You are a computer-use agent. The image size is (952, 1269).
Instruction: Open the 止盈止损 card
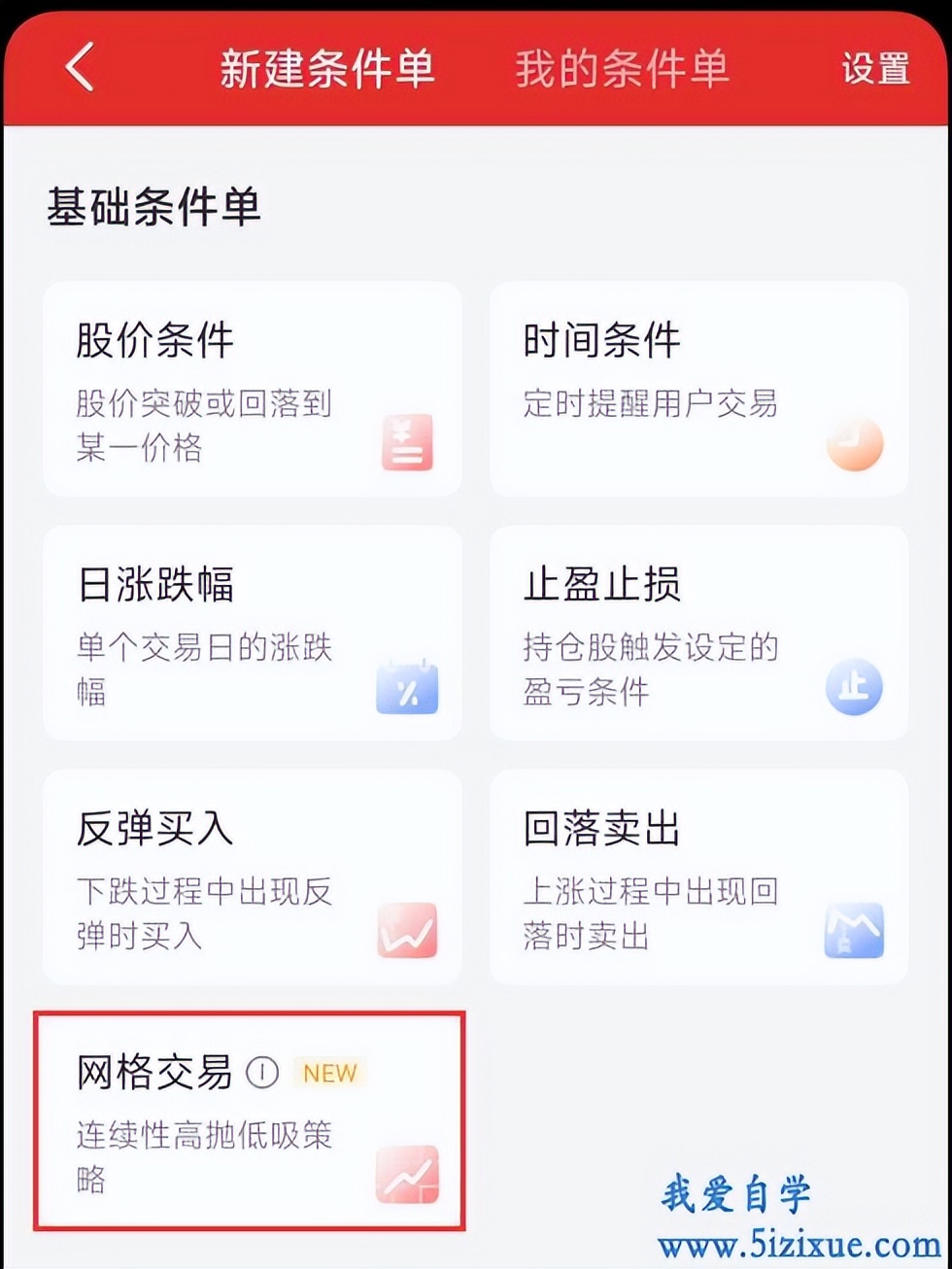698,633
